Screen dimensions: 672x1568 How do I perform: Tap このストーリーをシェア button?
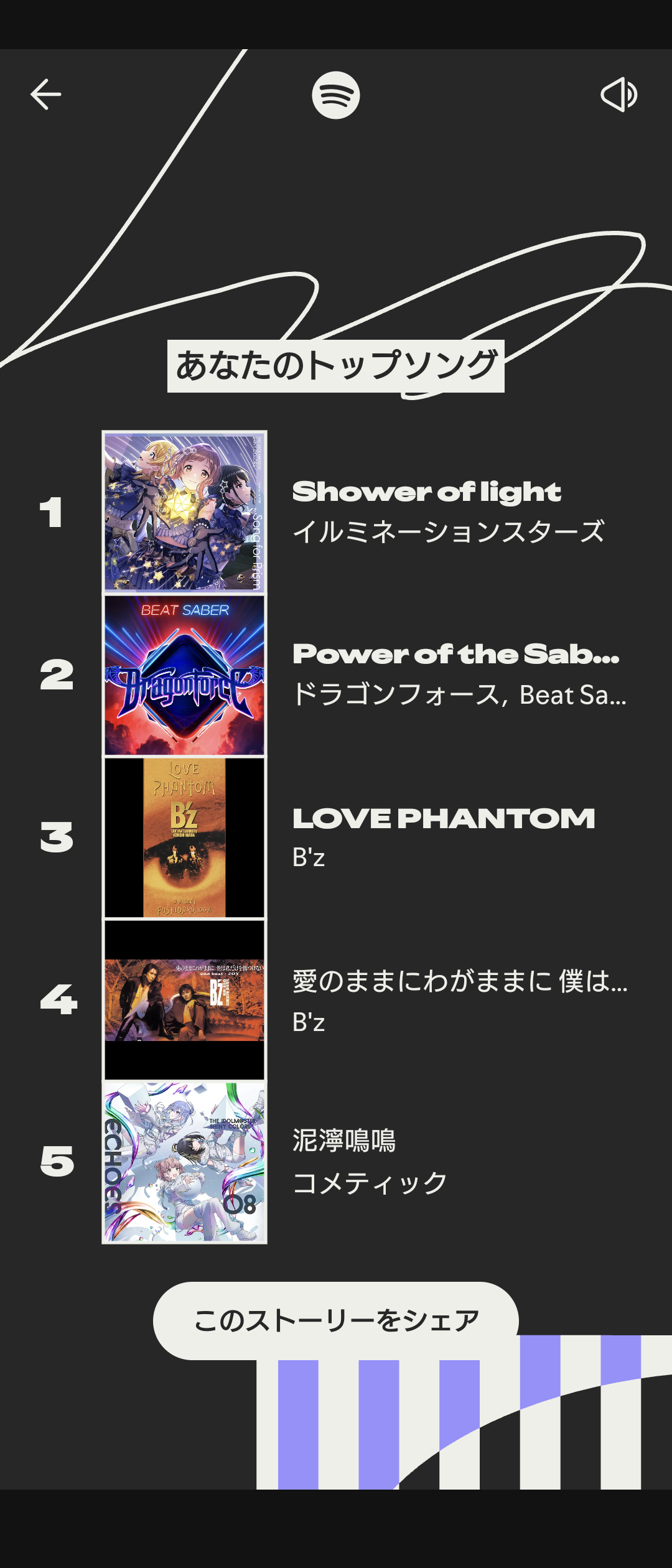(x=336, y=1321)
